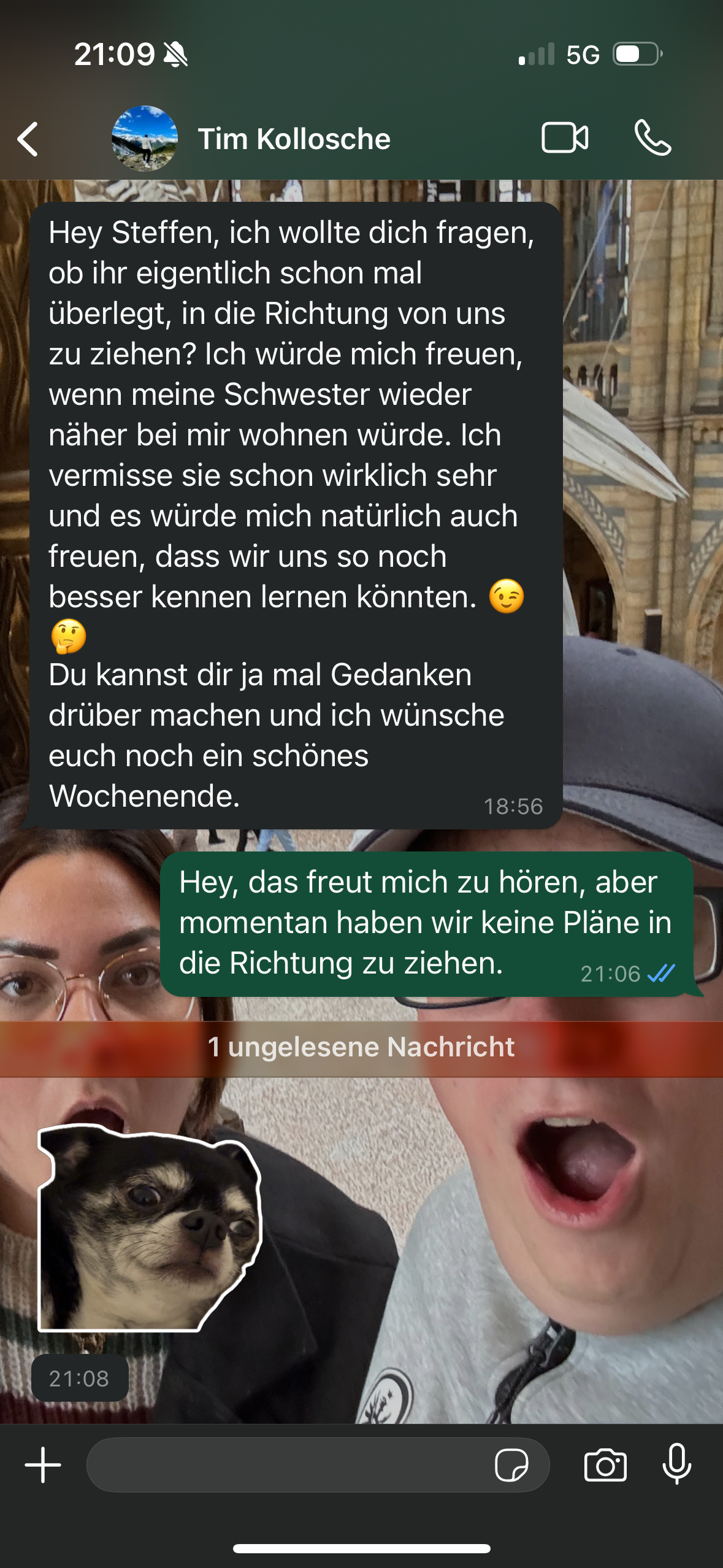This screenshot has height=1568, width=723.
Task: Open the sticker picker in input field
Action: coord(511,1466)
